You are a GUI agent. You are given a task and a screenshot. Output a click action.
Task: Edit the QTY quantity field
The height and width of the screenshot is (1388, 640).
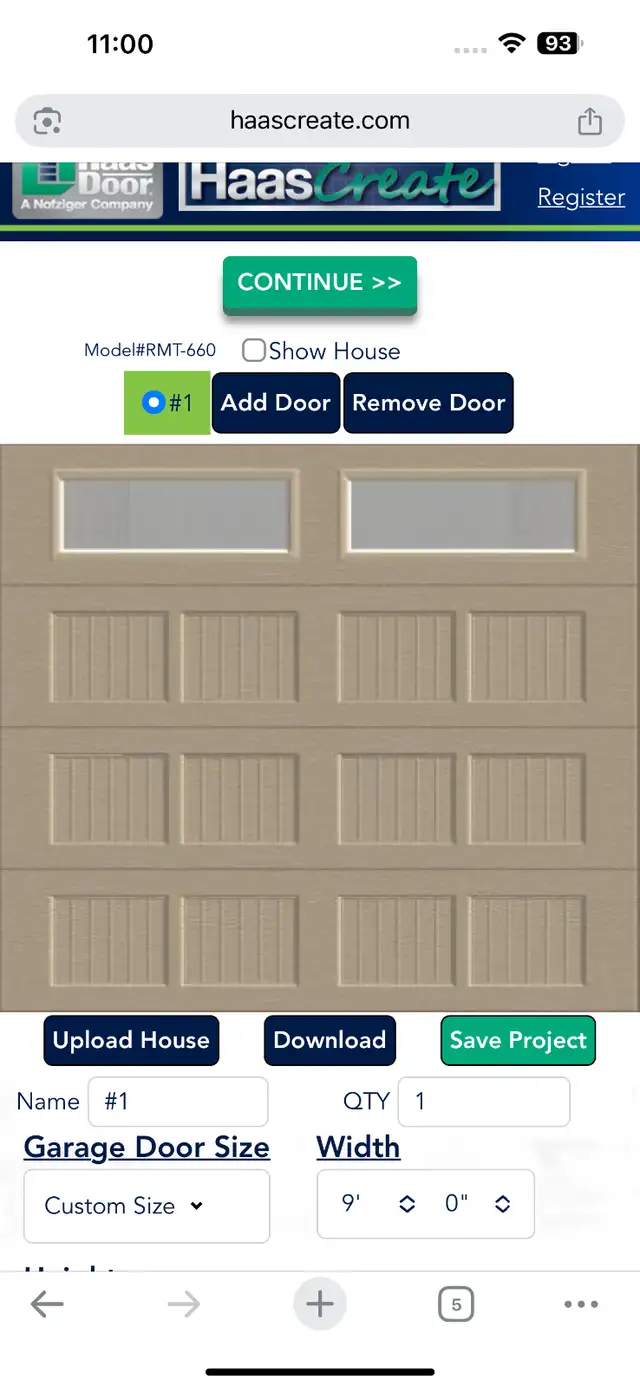[x=484, y=1102]
